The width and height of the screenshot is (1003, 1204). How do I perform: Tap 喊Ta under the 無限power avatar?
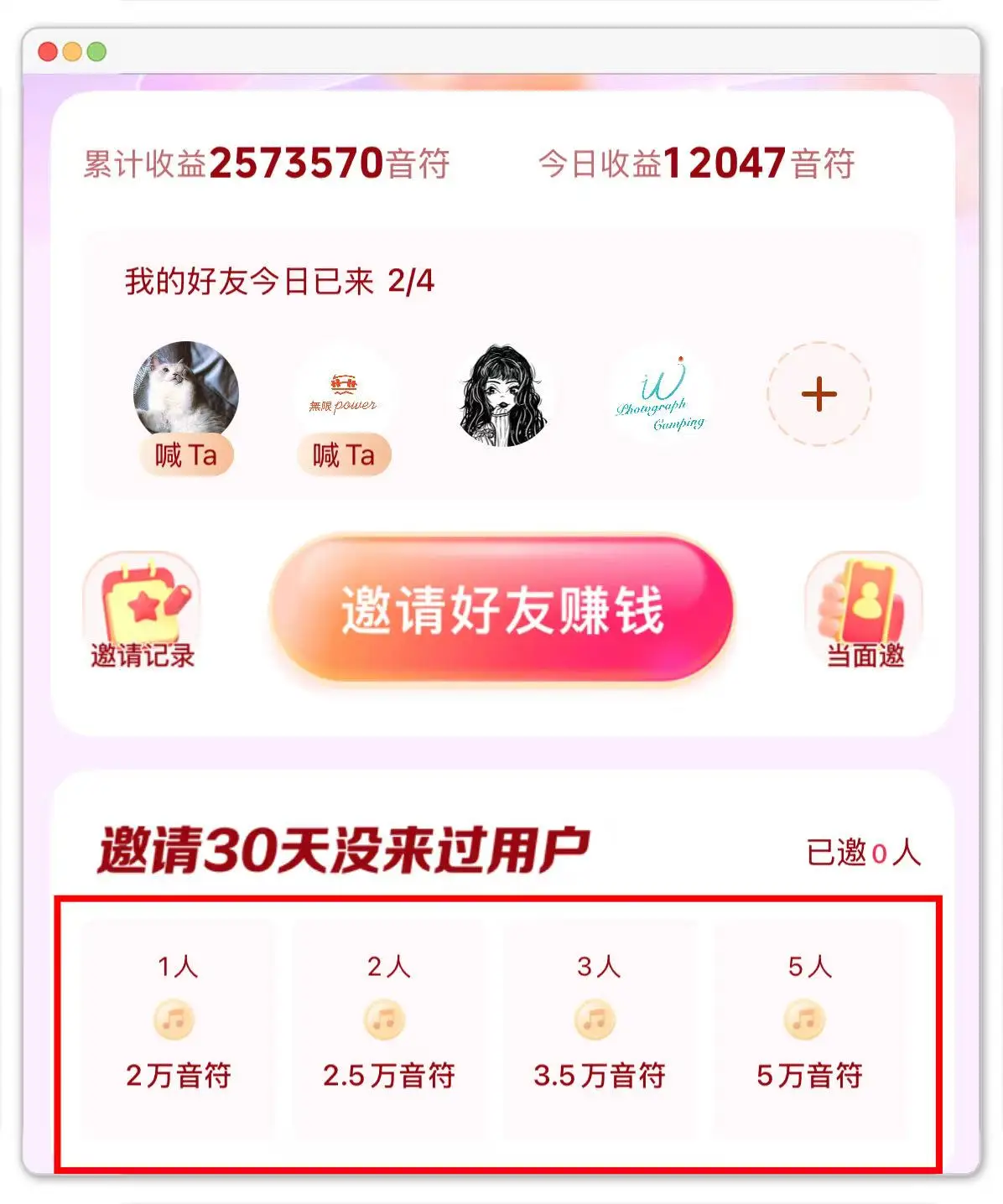[344, 455]
